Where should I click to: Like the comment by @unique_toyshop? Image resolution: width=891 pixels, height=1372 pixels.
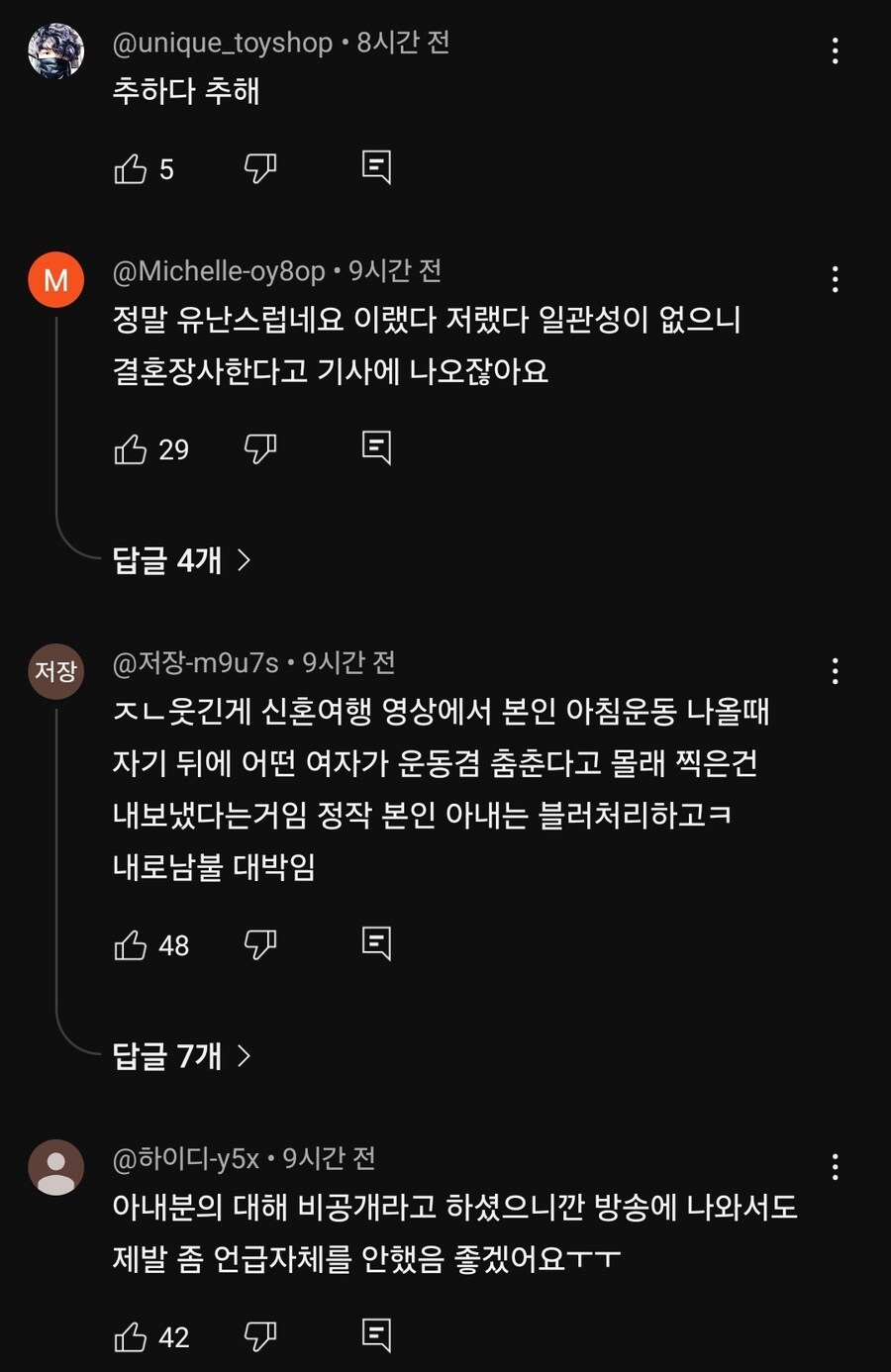(131, 169)
